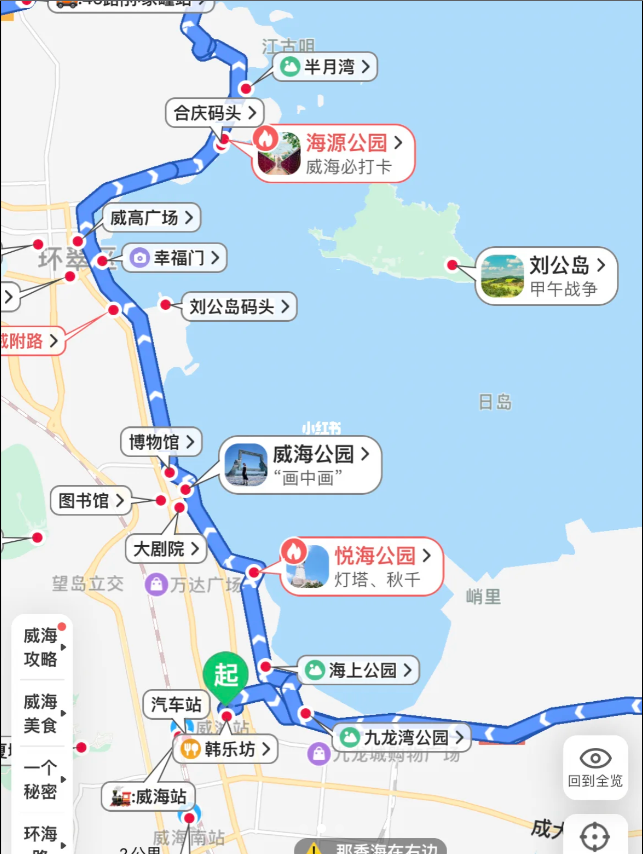Image resolution: width=643 pixels, height=854 pixels.
Task: Open the 刘公岛 card
Action: (x=545, y=276)
